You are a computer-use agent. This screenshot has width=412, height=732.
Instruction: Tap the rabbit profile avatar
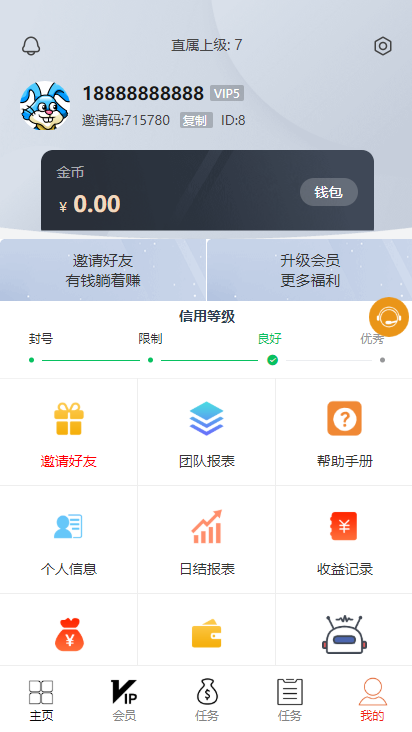[x=45, y=106]
